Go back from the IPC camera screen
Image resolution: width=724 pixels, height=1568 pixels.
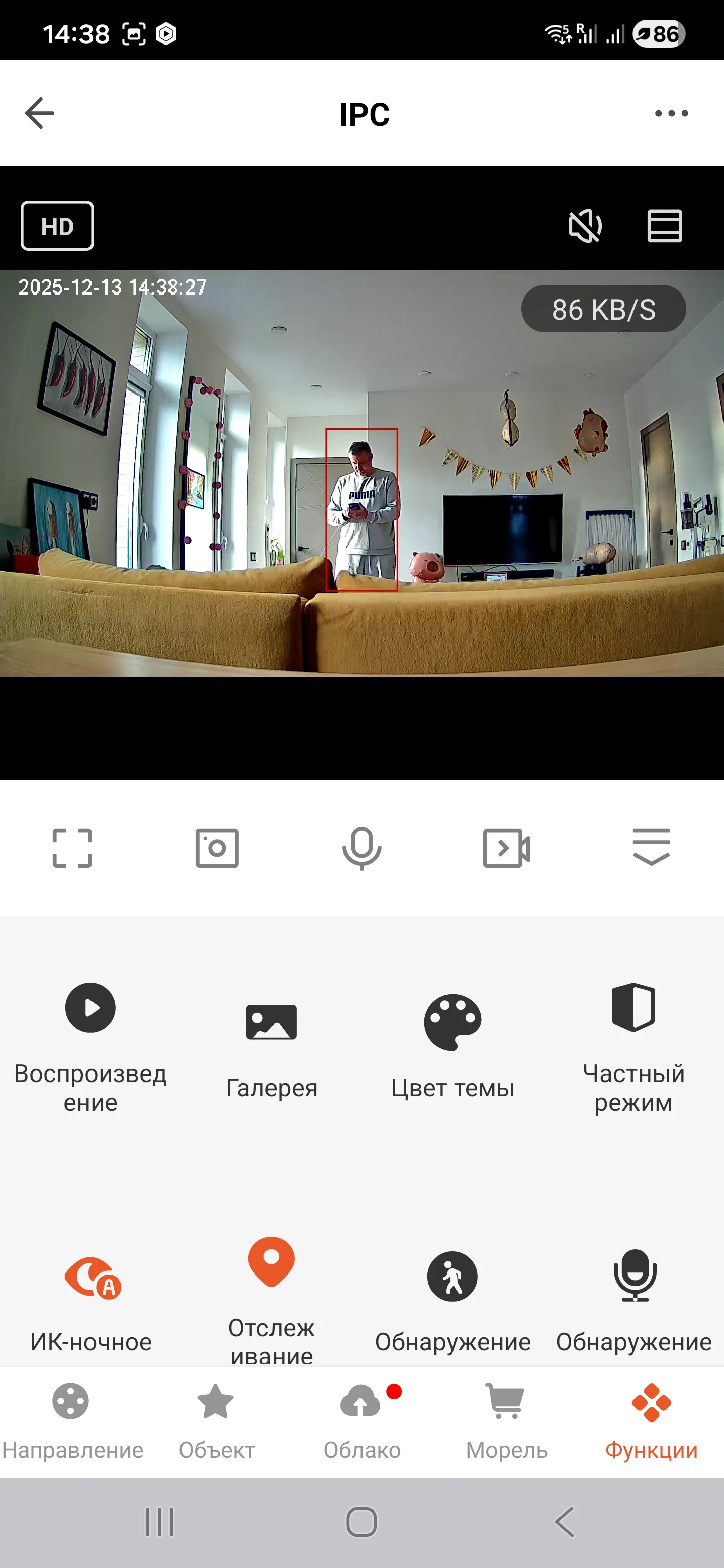(40, 113)
